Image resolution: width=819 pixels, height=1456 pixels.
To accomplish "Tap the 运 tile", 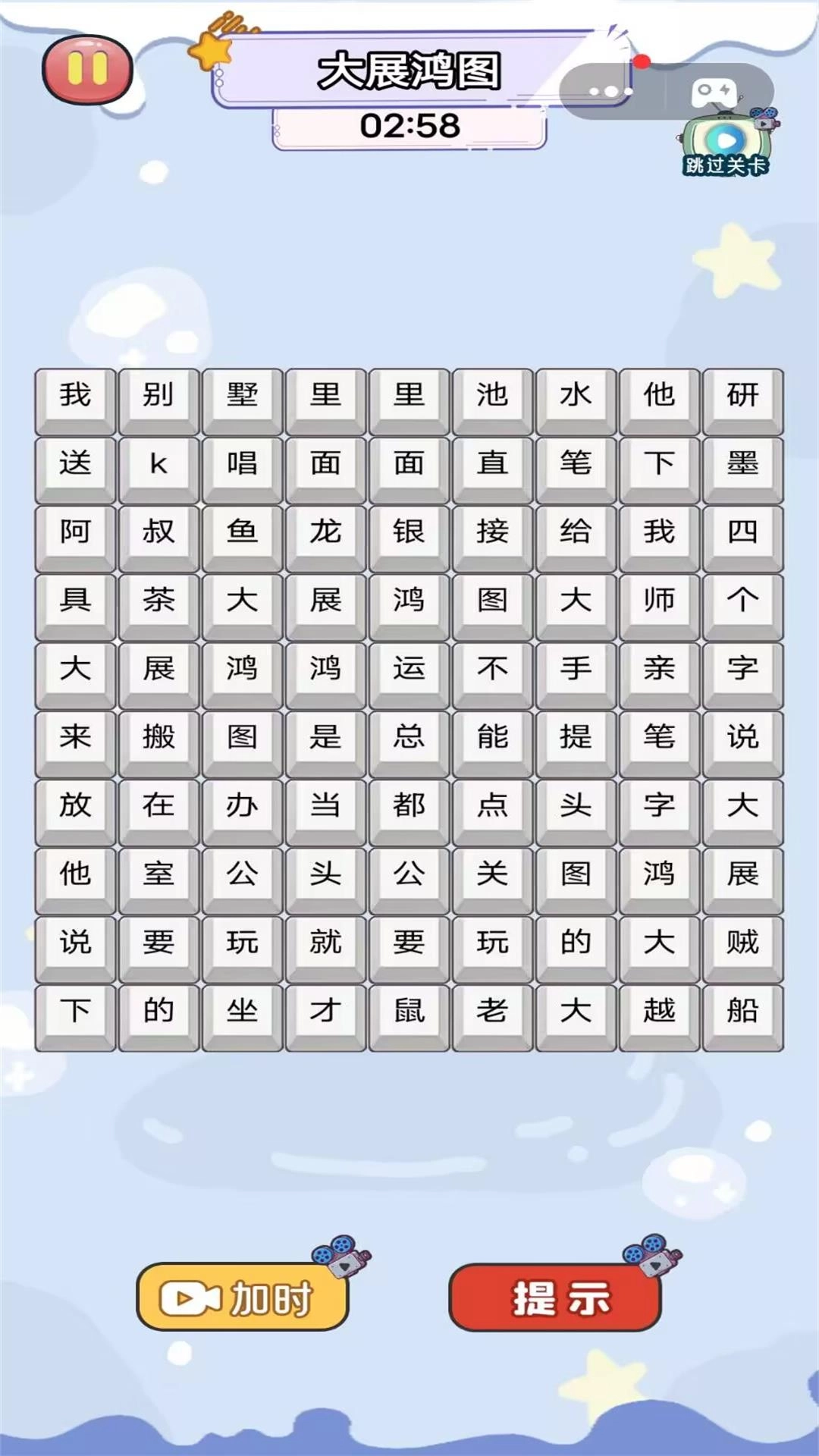I will click(x=409, y=669).
